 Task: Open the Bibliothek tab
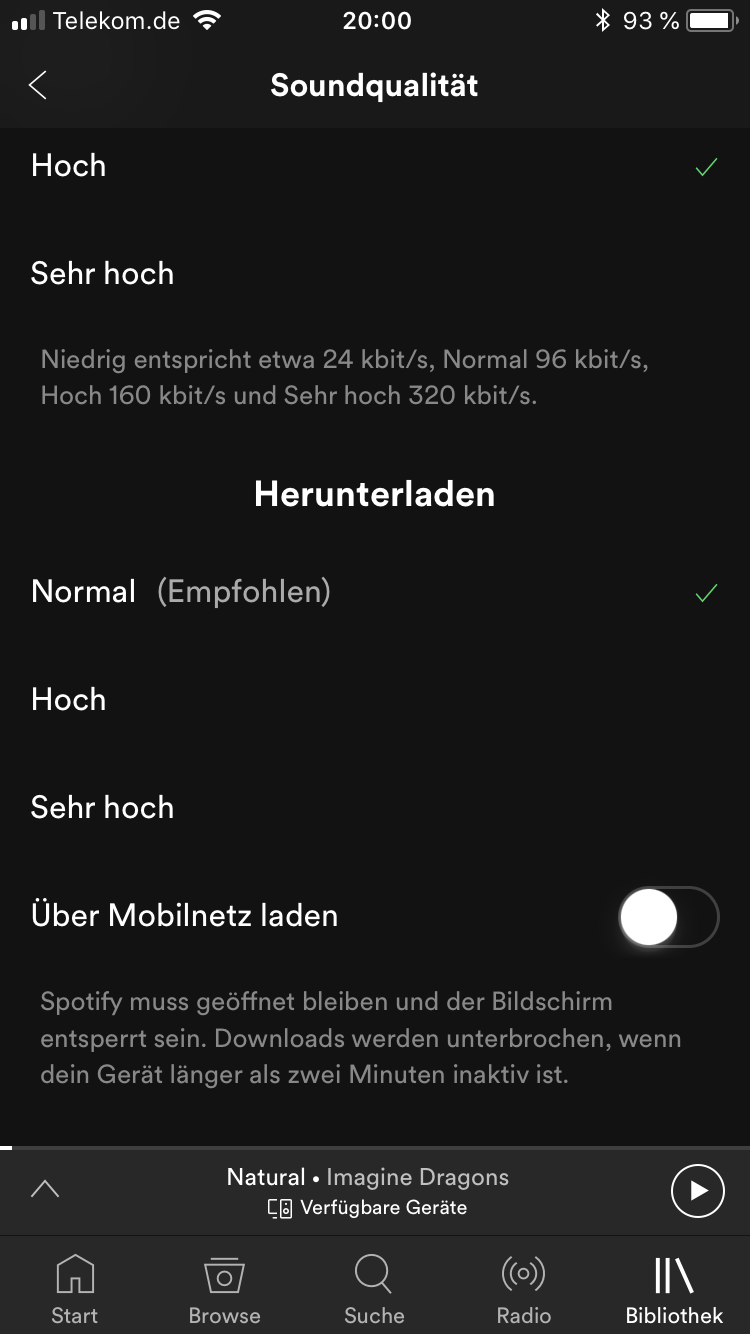click(674, 1288)
